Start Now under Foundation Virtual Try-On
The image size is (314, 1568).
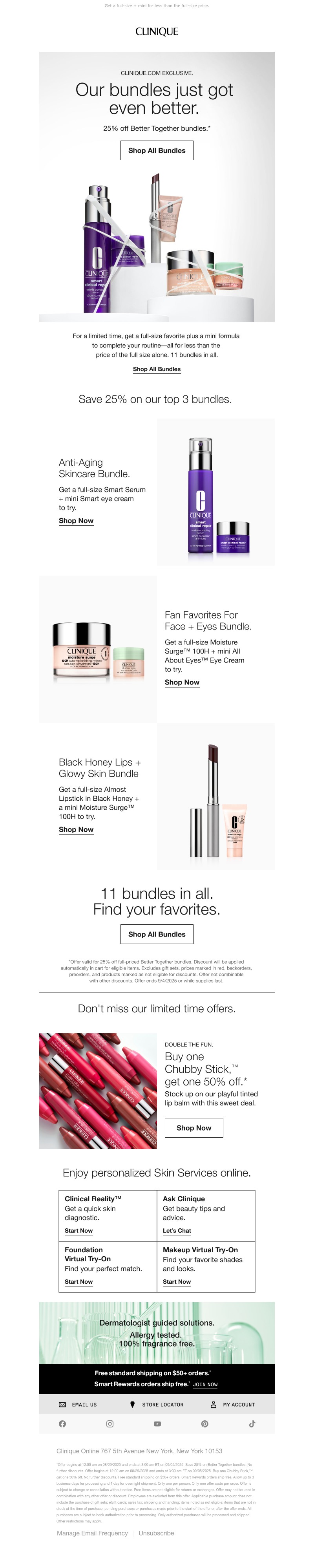click(x=78, y=1281)
